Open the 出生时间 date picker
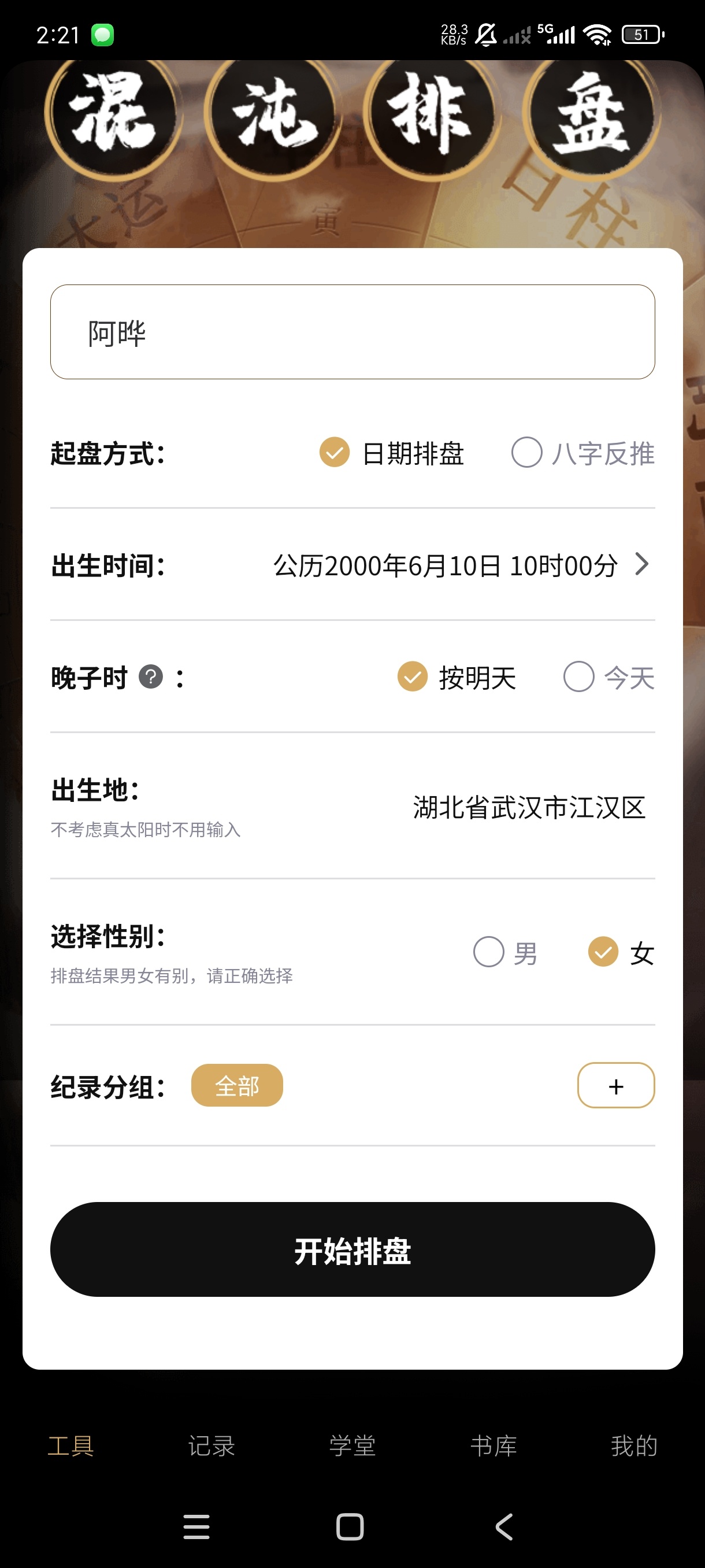The image size is (705, 1568). pyautogui.click(x=461, y=565)
